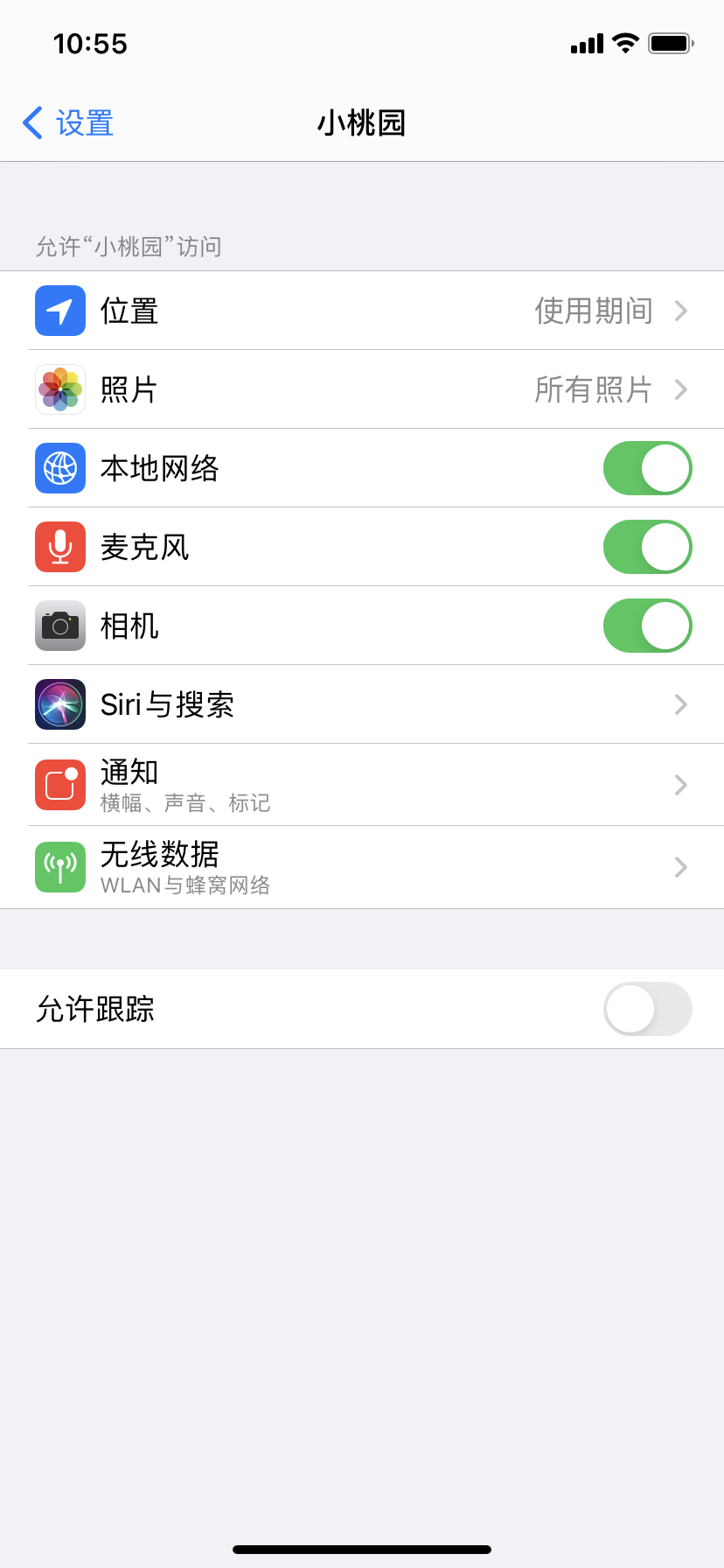Click the 位置 location arrow icon

click(x=59, y=311)
